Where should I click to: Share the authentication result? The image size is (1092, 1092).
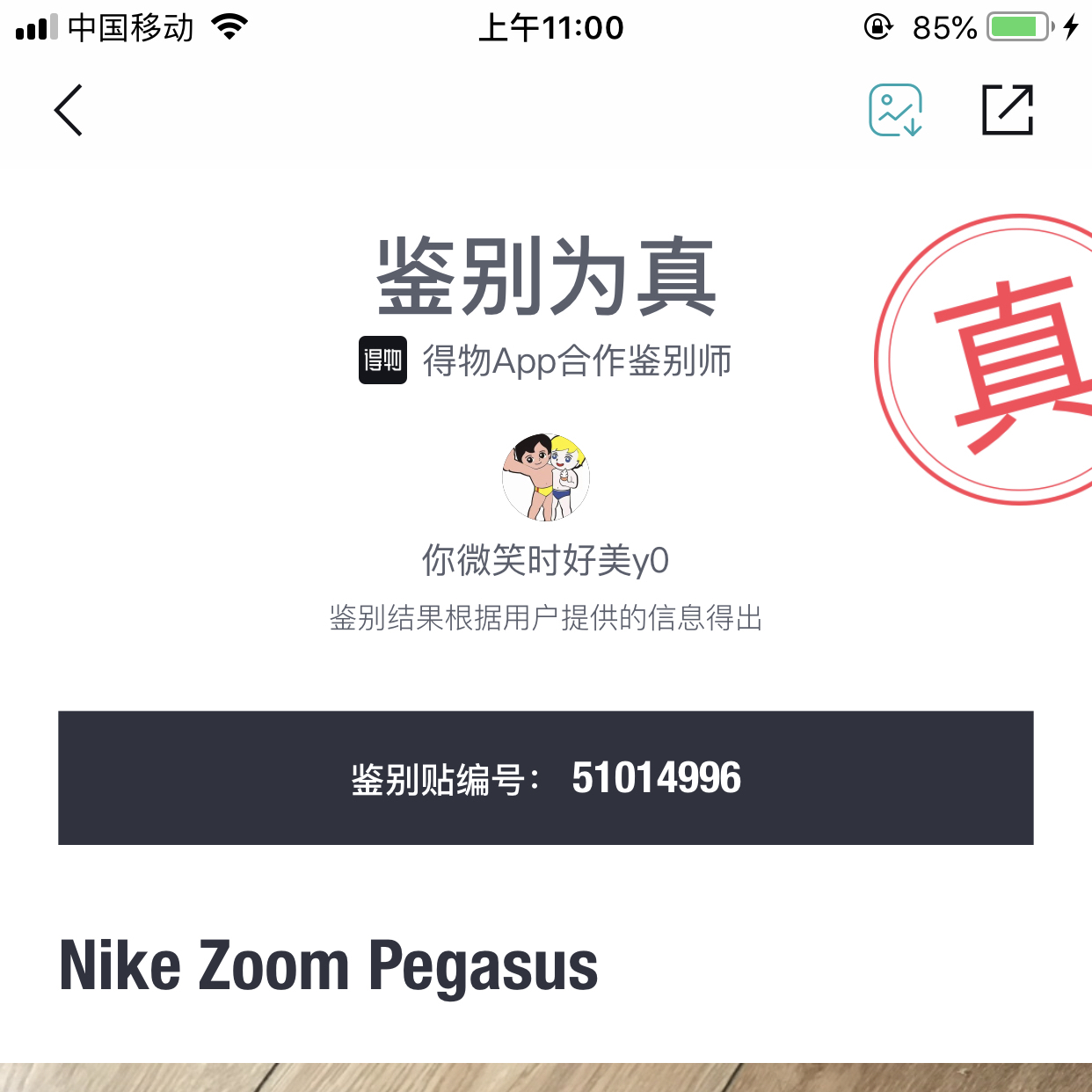[1008, 111]
